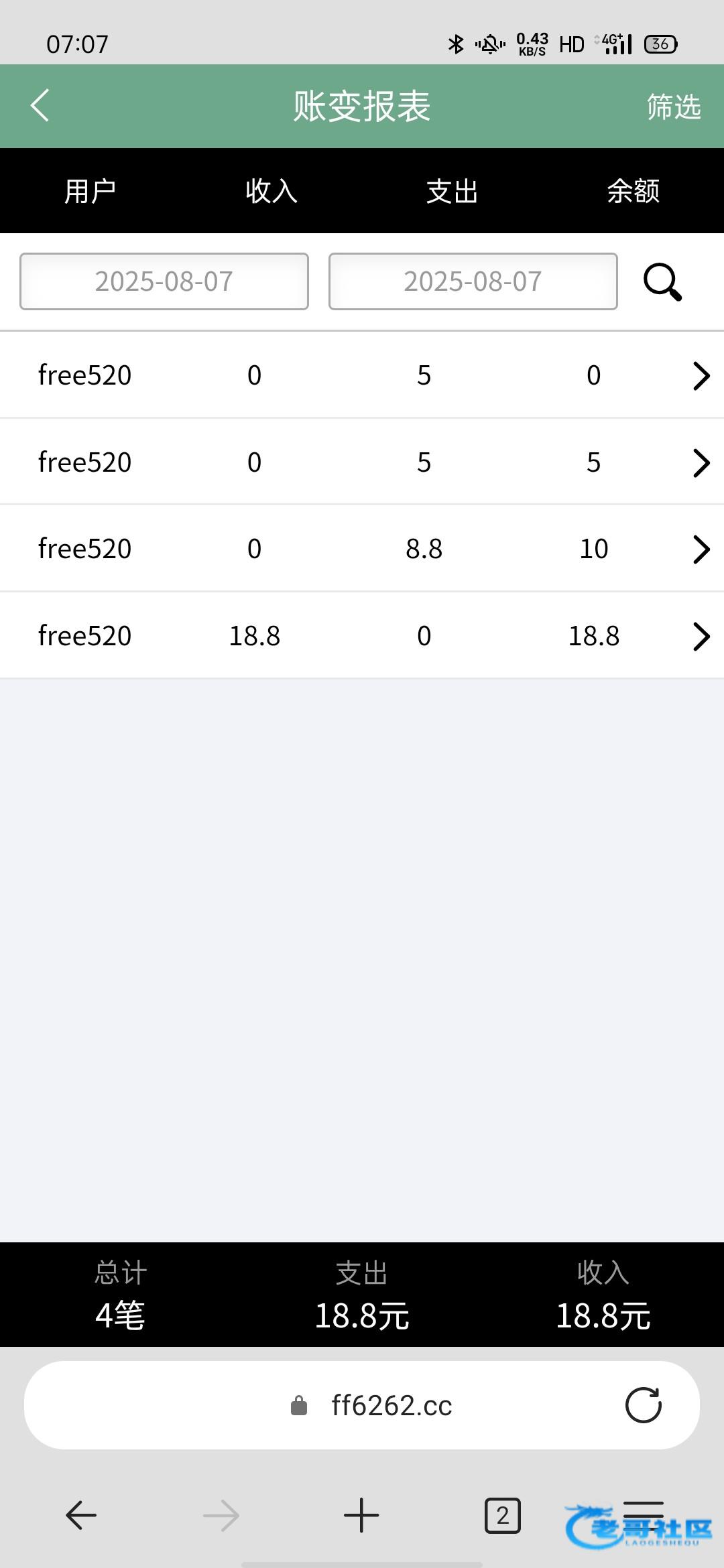Open a new tab with plus
Image resolution: width=724 pixels, height=1568 pixels.
click(x=361, y=1515)
